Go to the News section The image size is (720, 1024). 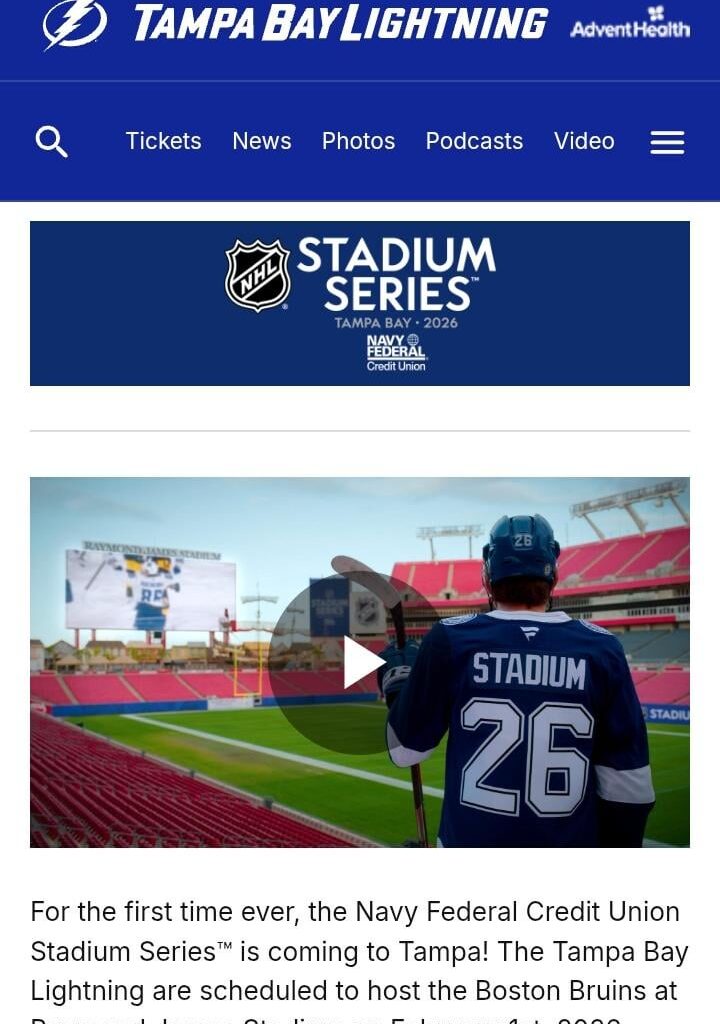coord(261,142)
